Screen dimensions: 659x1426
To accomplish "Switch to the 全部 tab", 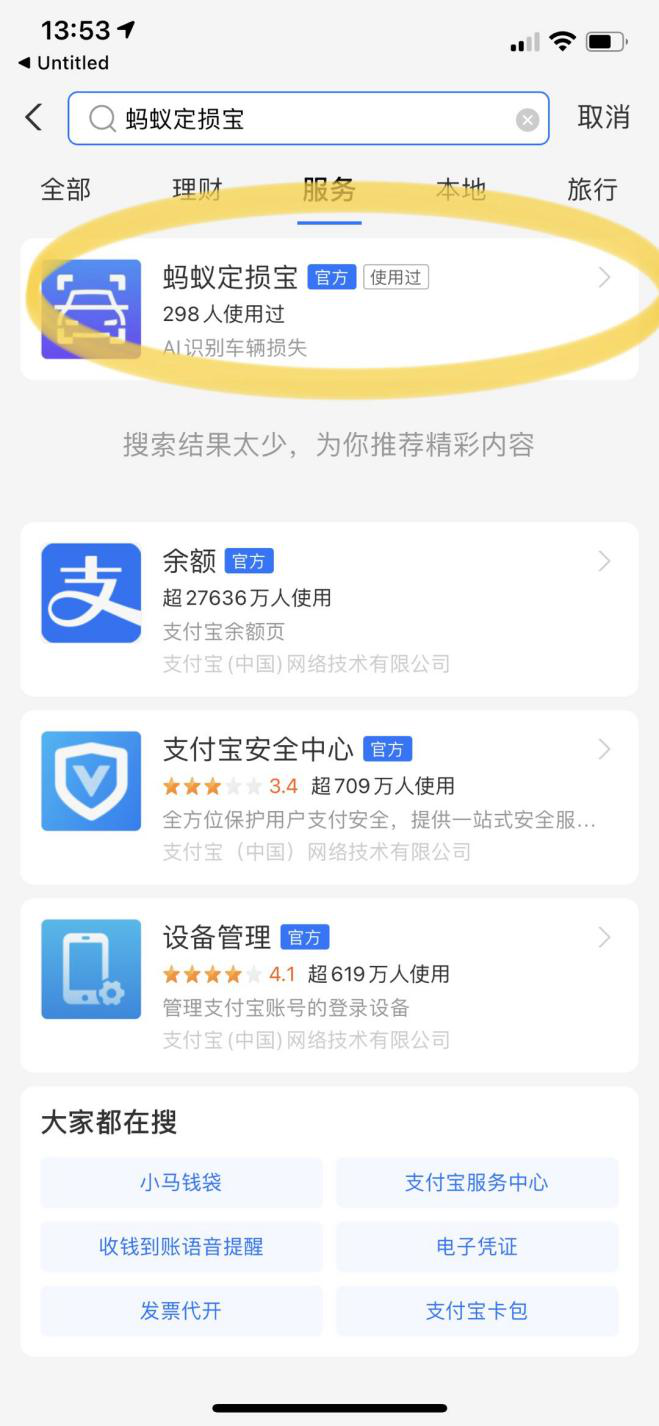I will tap(66, 189).
